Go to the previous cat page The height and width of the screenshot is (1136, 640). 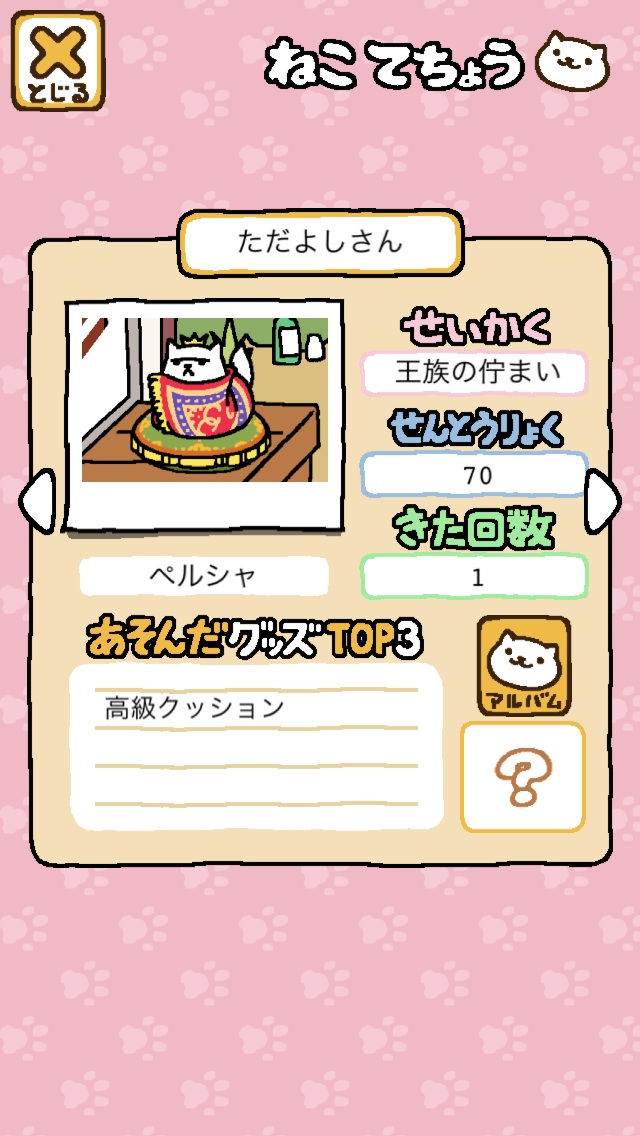(x=37, y=501)
